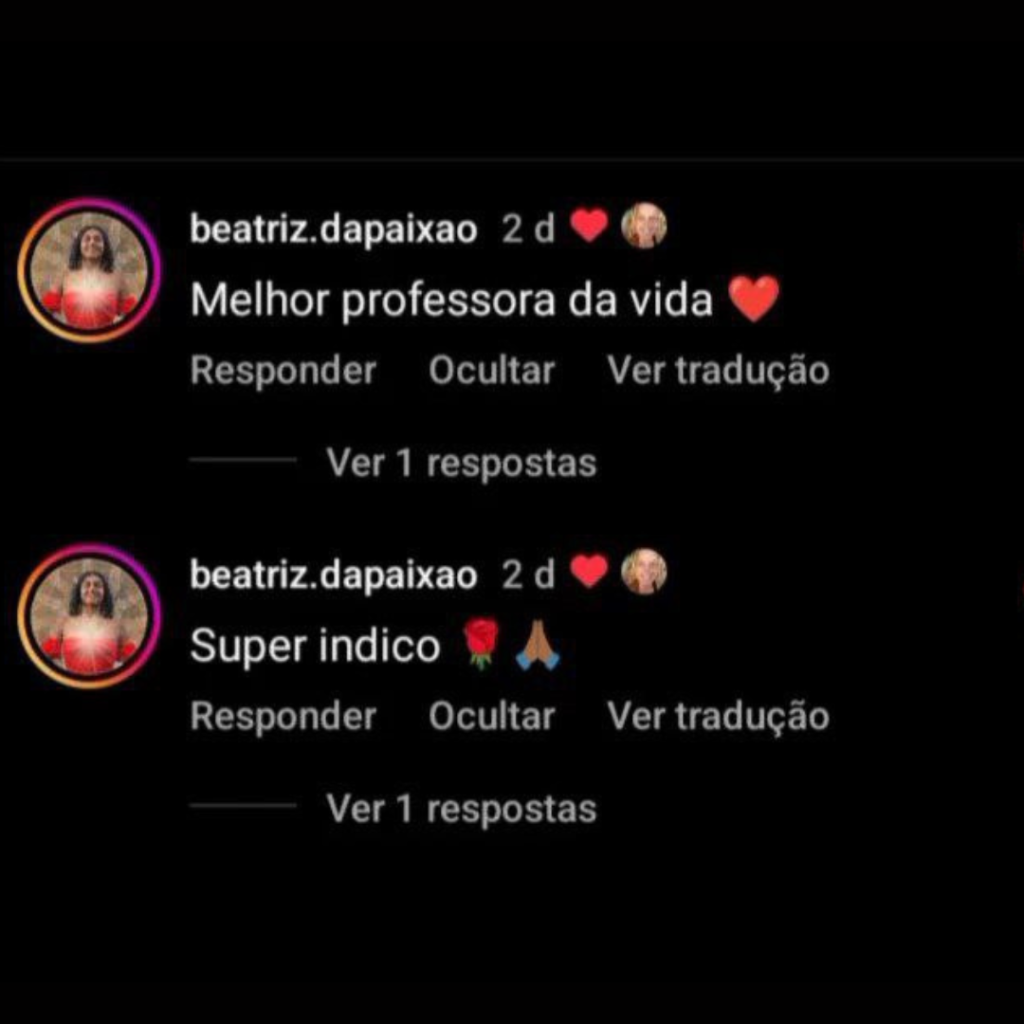Translate the "Melhor professora da vida" comment
This screenshot has width=1024, height=1024.
(718, 371)
